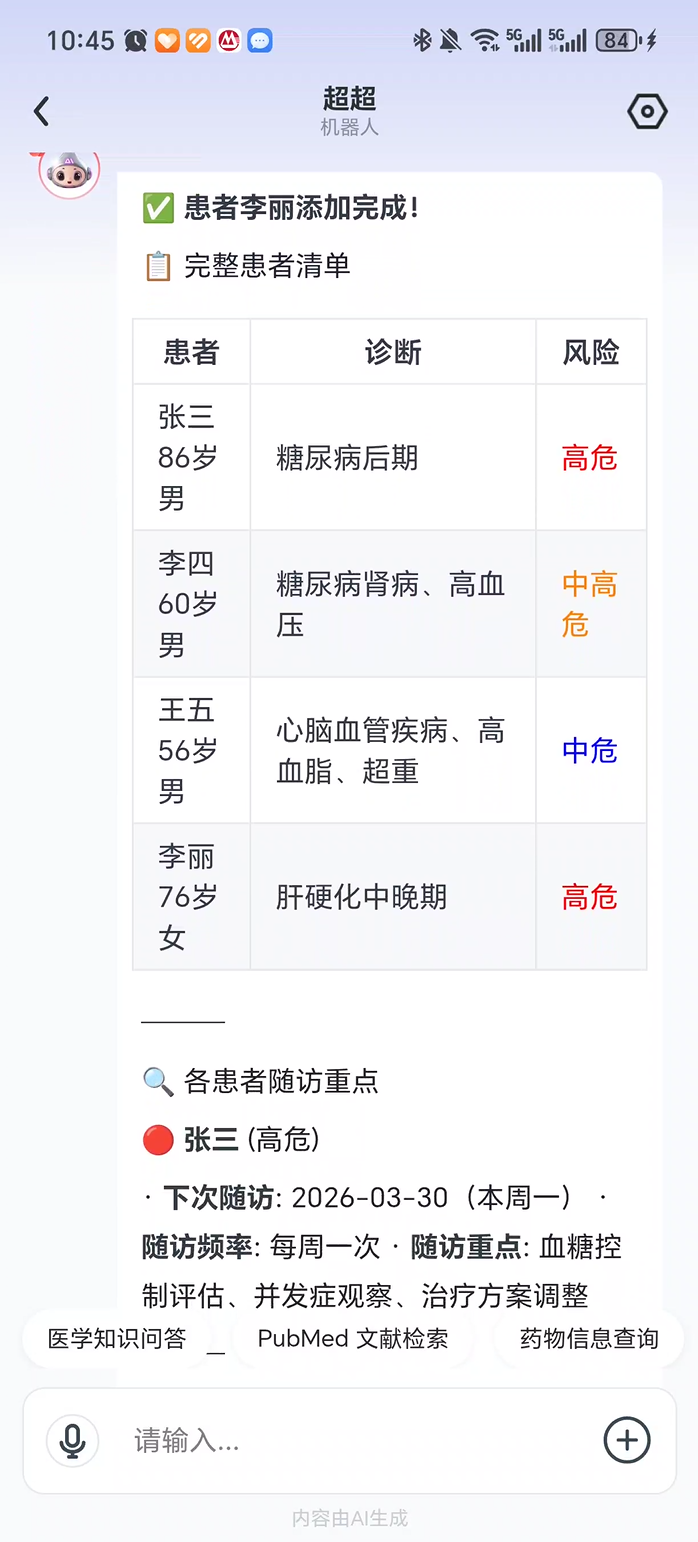This screenshot has width=698, height=1542.
Task: Start voice input with the microphone
Action: pyautogui.click(x=72, y=1441)
